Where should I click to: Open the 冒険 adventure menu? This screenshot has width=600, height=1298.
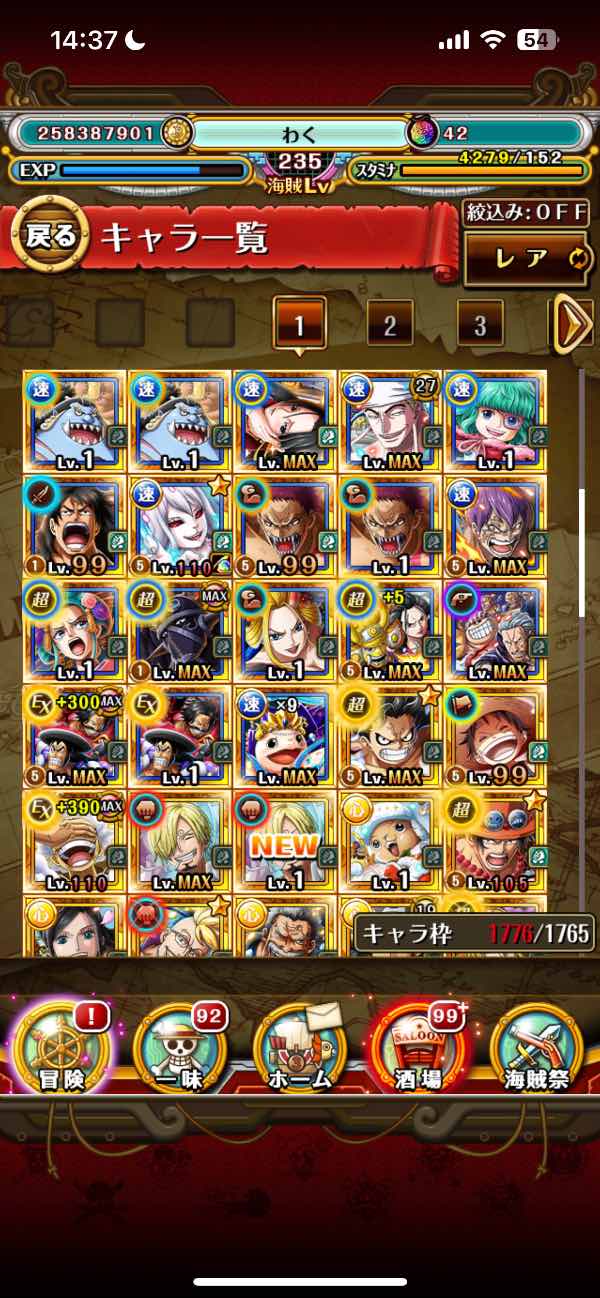point(62,1048)
